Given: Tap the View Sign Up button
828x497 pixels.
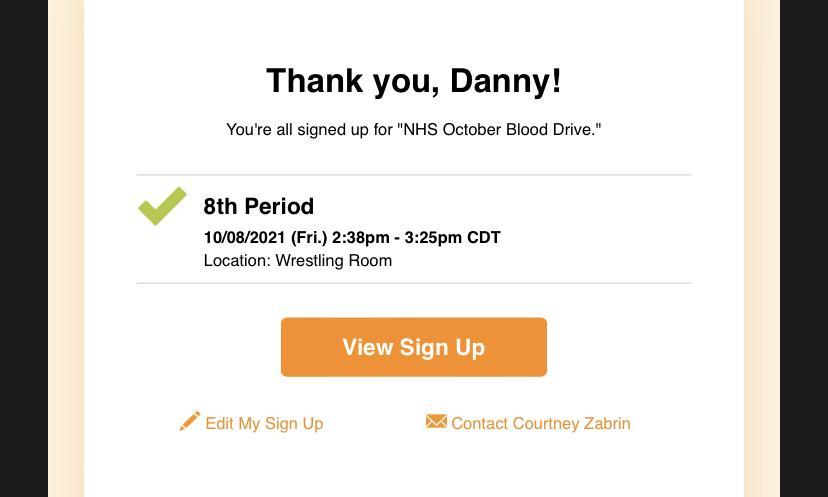Looking at the screenshot, I should click(x=413, y=347).
